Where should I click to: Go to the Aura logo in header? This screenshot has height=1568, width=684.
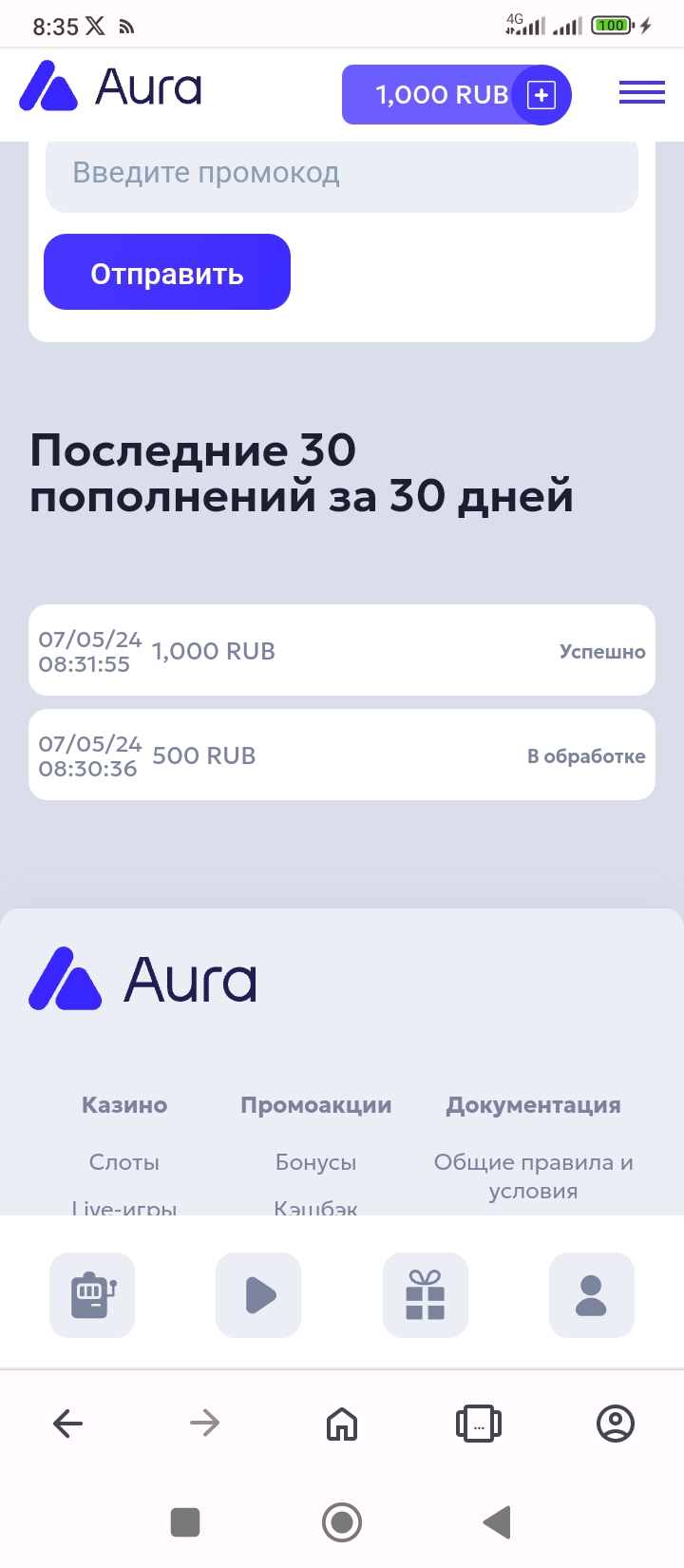point(111,86)
